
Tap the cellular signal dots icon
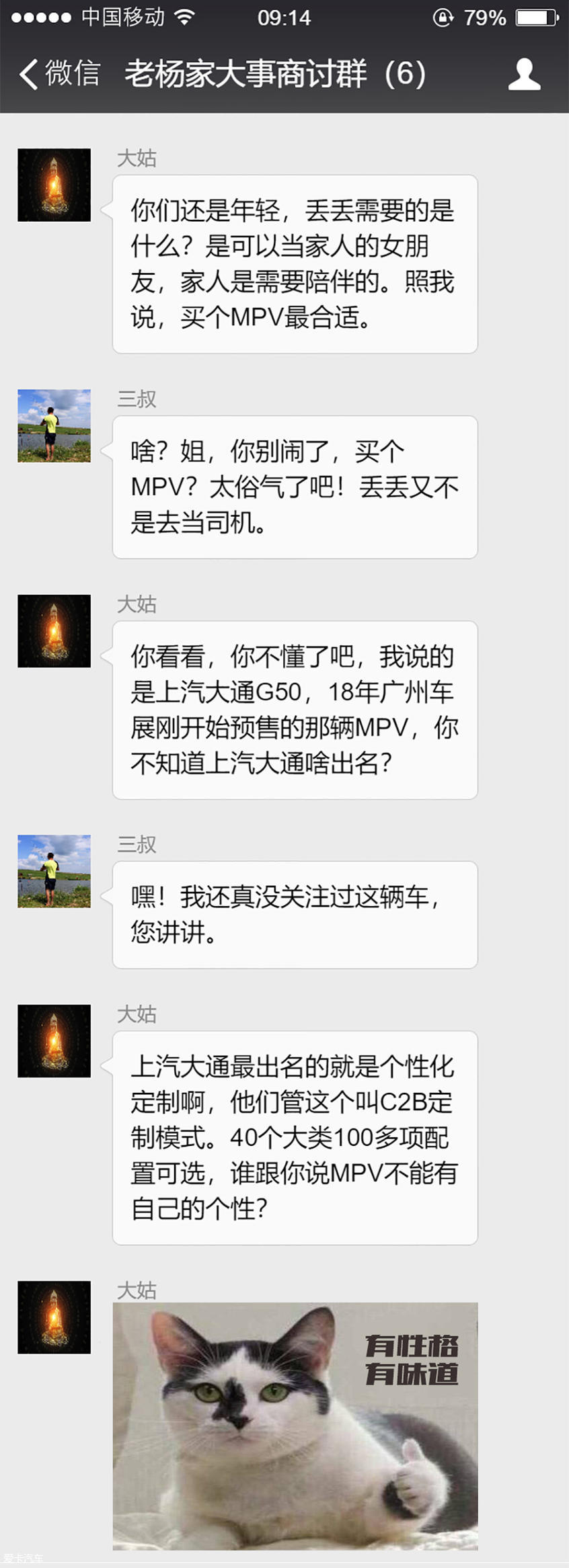[x=42, y=17]
